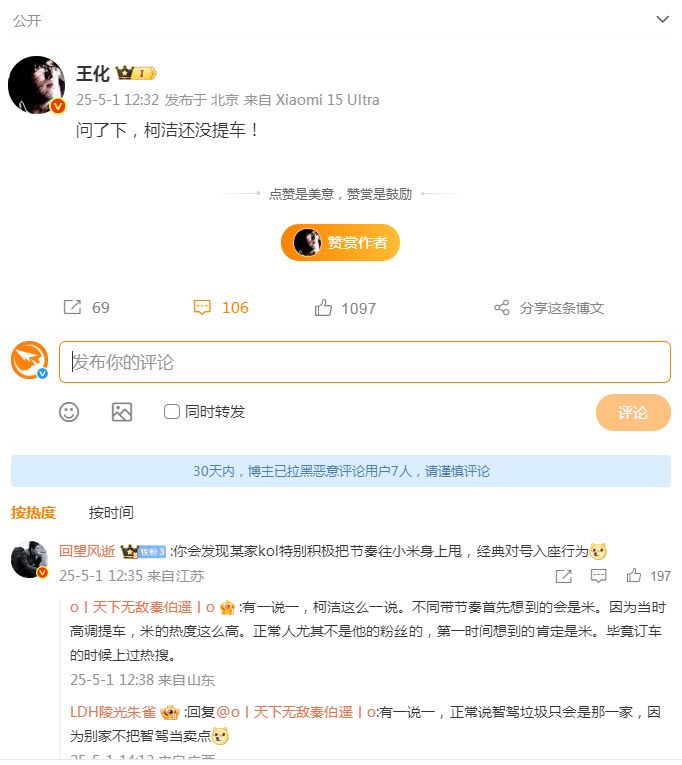The height and width of the screenshot is (765, 682).
Task: Submit with the 评论 button
Action: point(632,412)
